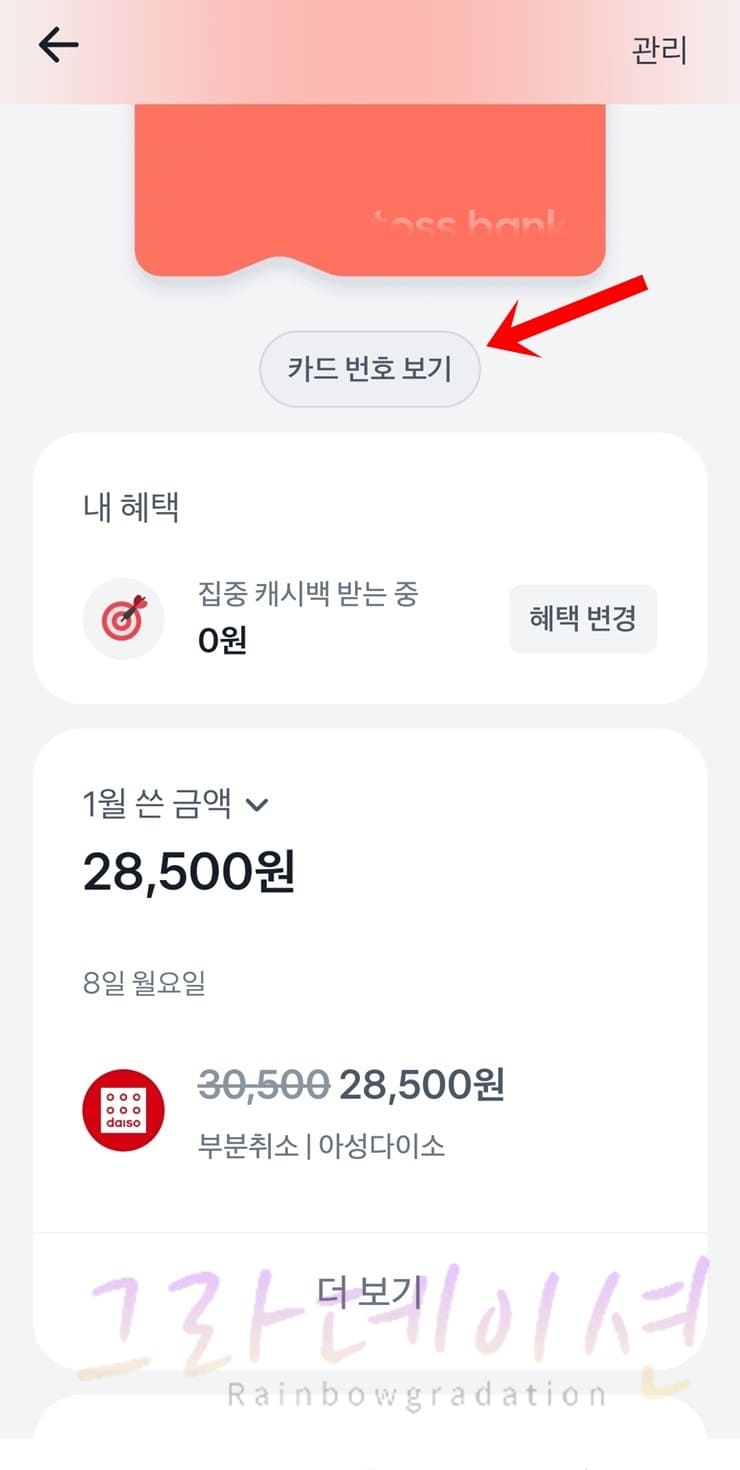The height and width of the screenshot is (1470, 740).
Task: Tap the 카드 번호 보기 button
Action: (x=370, y=369)
